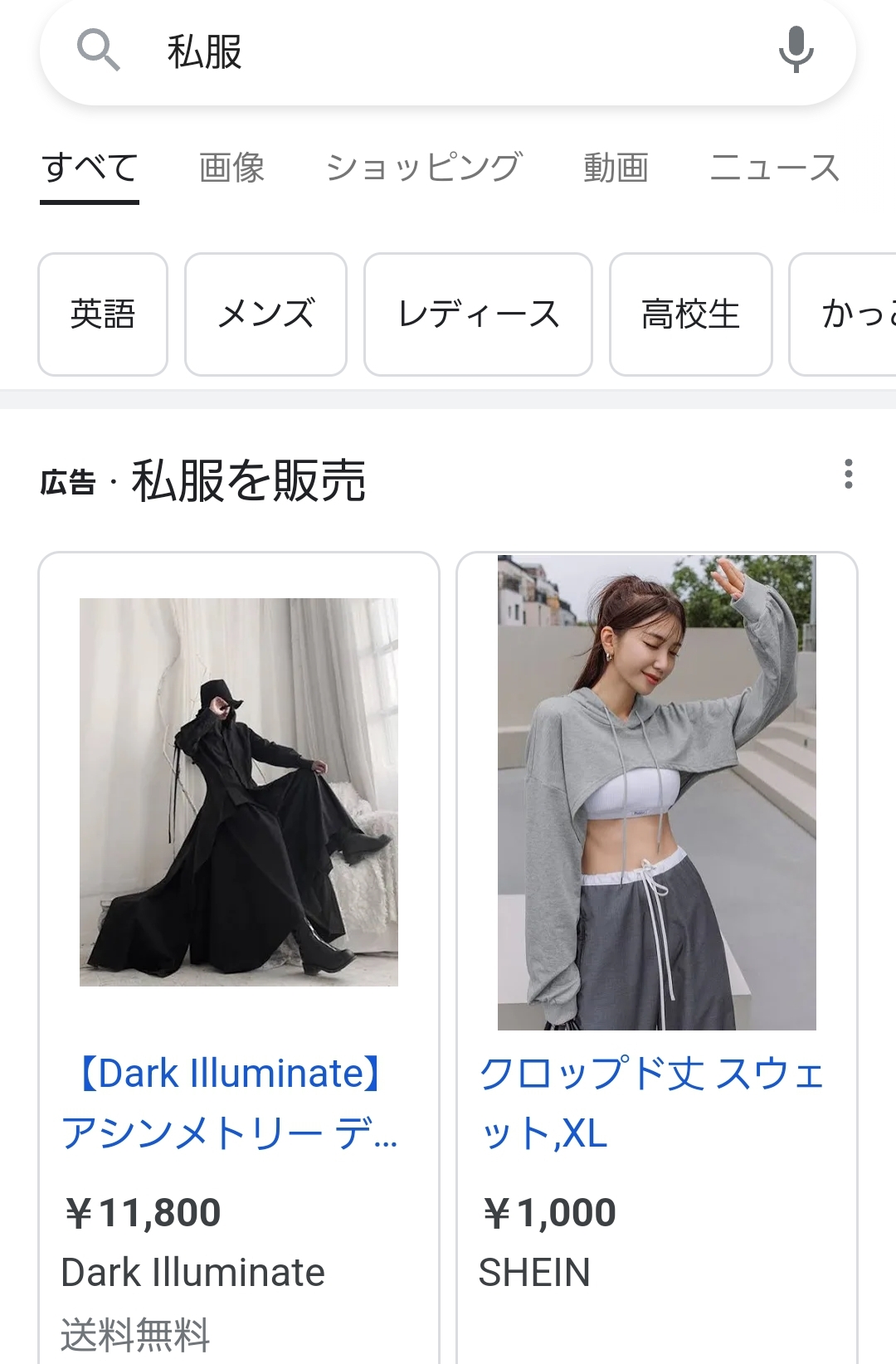Screen dimensions: 896x1364
Task: Apply the レディース filter chip
Action: click(x=478, y=314)
